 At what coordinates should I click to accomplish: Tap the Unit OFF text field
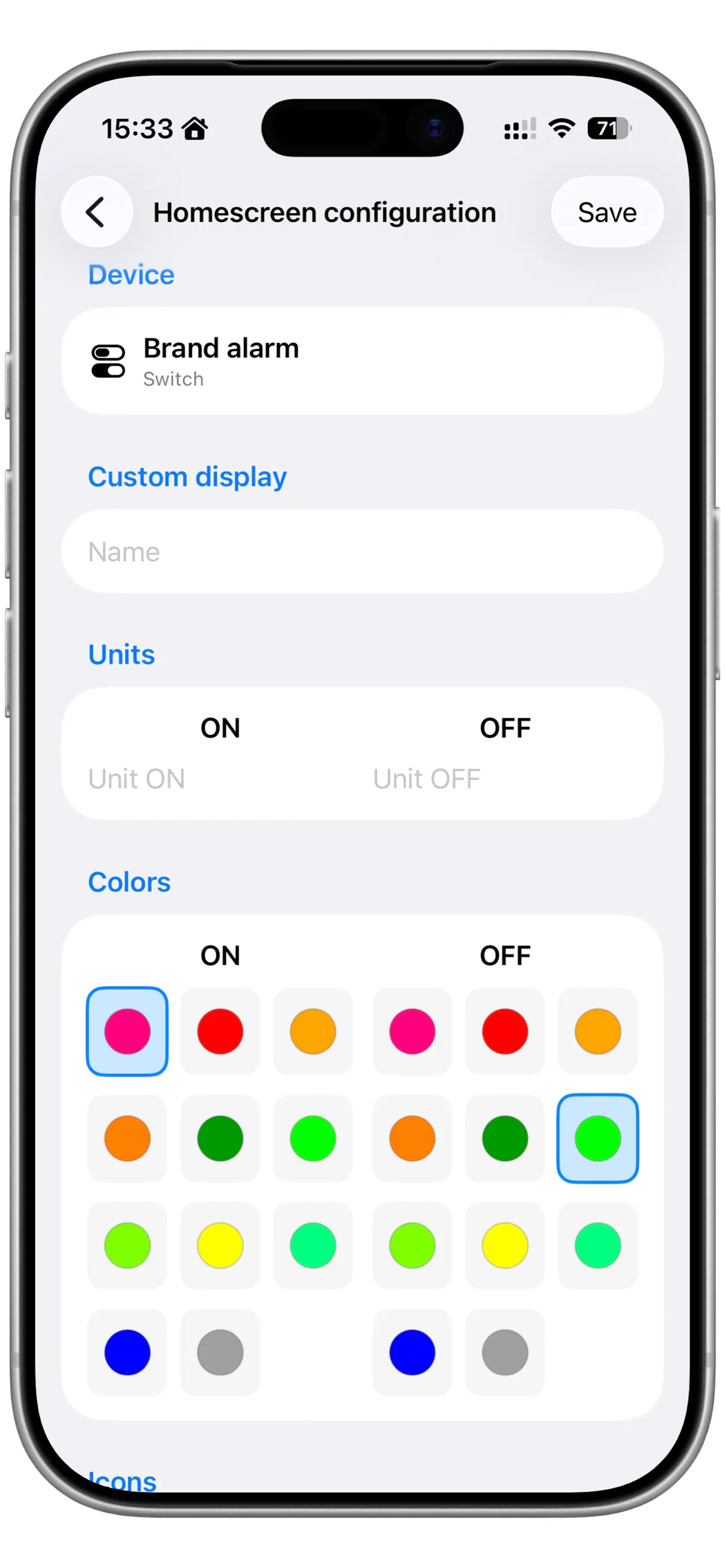(505, 778)
